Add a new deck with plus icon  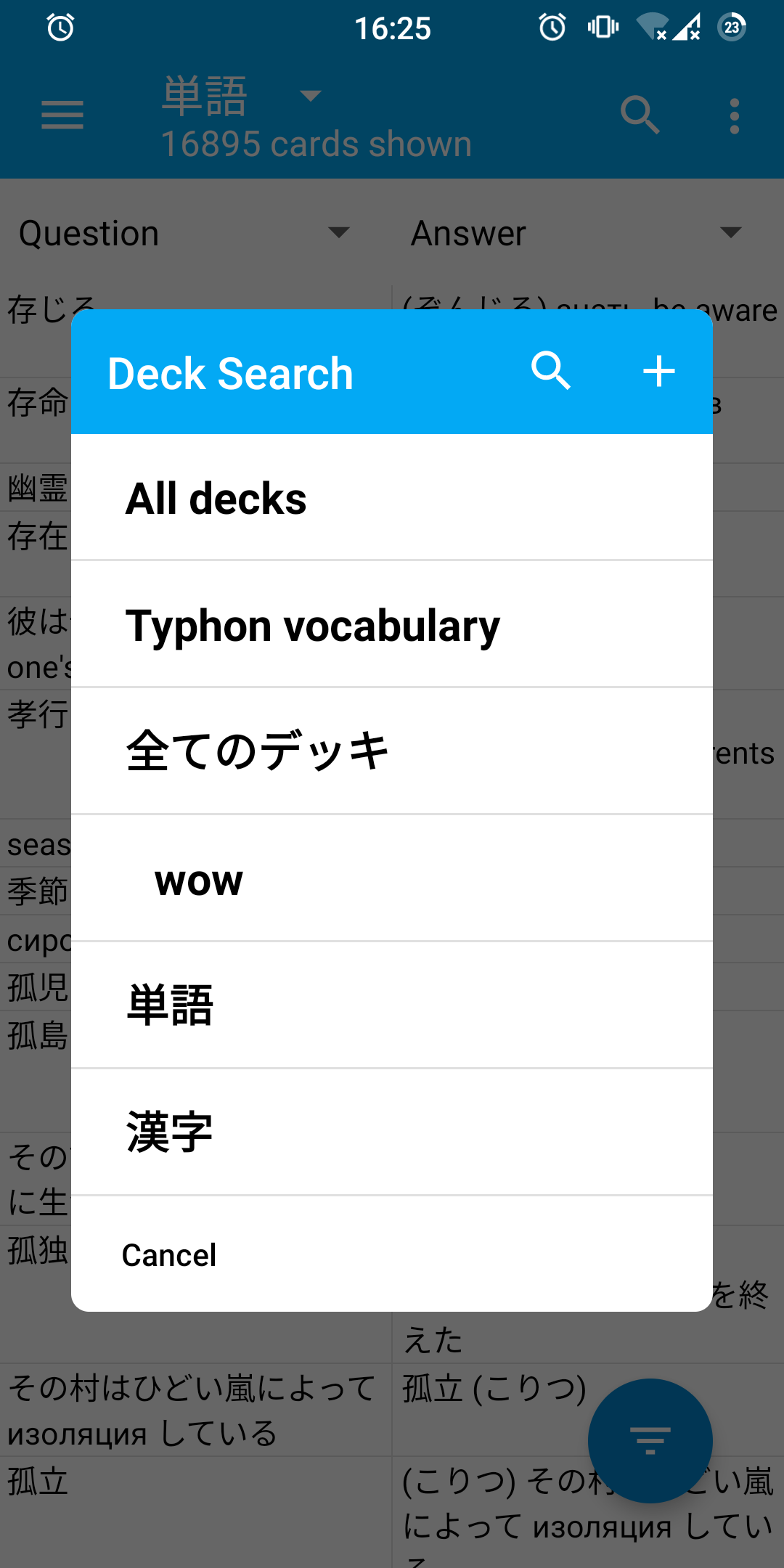click(x=659, y=372)
